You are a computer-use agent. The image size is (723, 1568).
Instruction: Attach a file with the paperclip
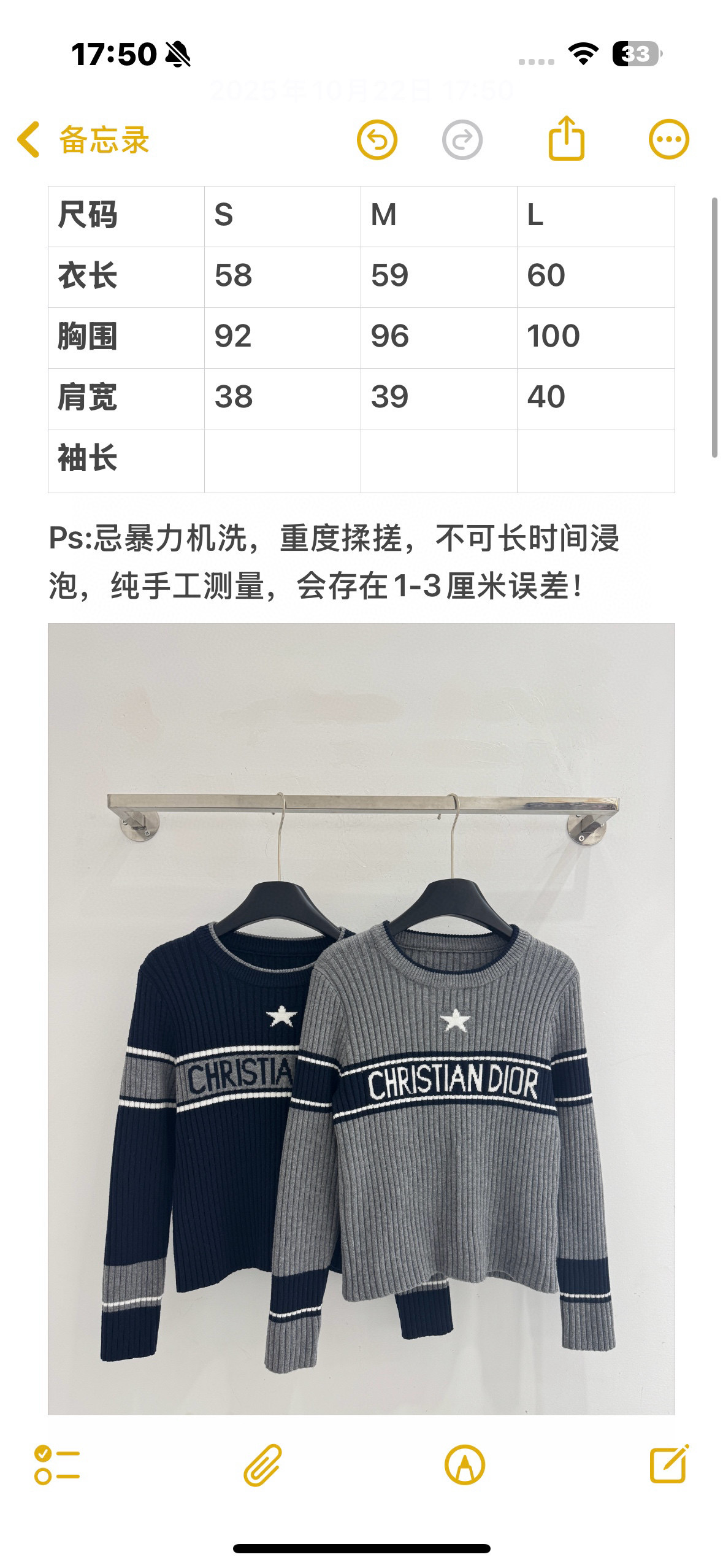click(262, 1465)
